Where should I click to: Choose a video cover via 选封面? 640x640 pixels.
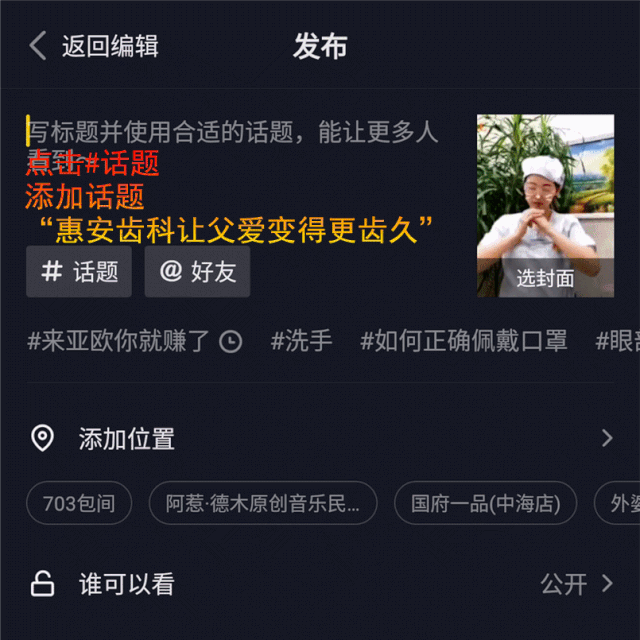click(545, 278)
